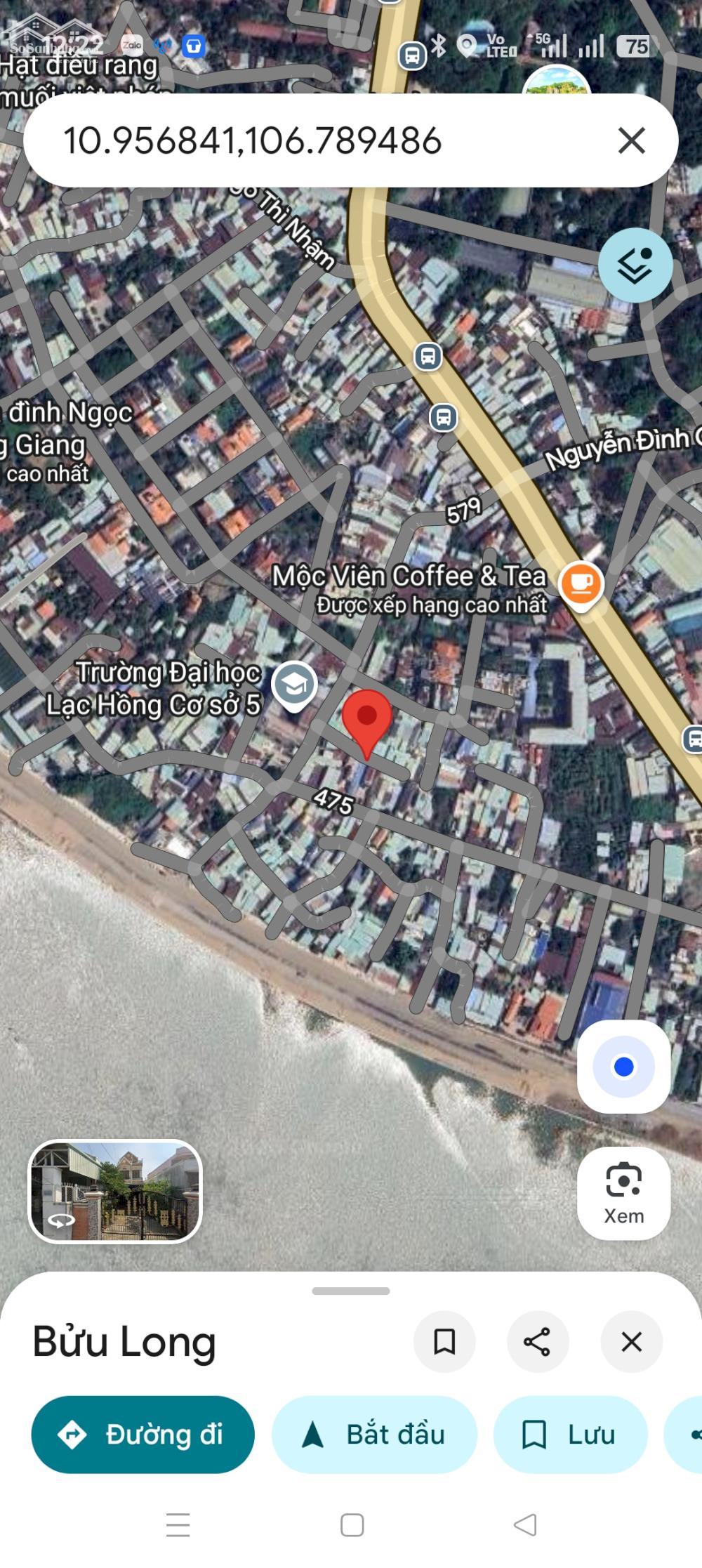Start navigation with Bắt đầu
Viewport: 702px width, 1568px height.
[374, 1435]
